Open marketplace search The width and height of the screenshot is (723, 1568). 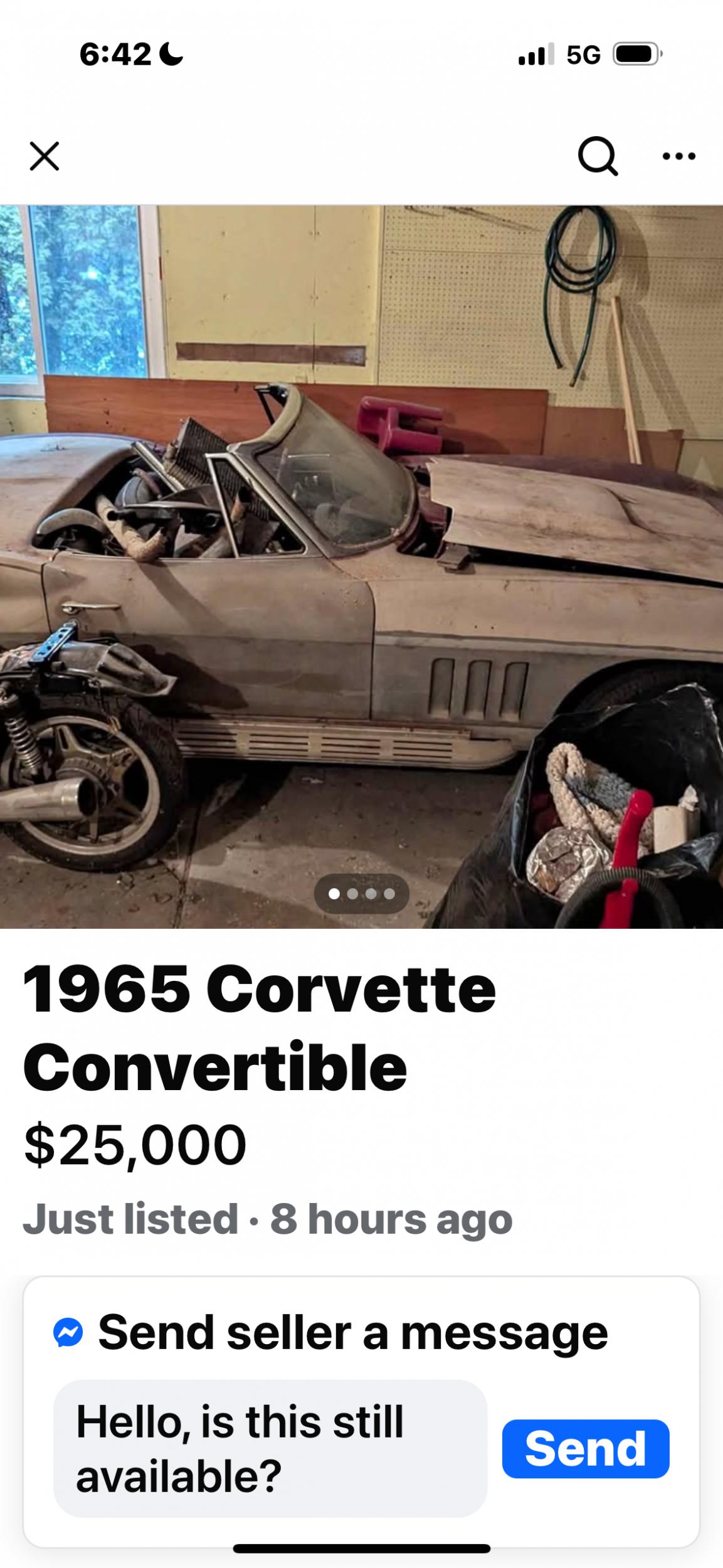click(598, 156)
